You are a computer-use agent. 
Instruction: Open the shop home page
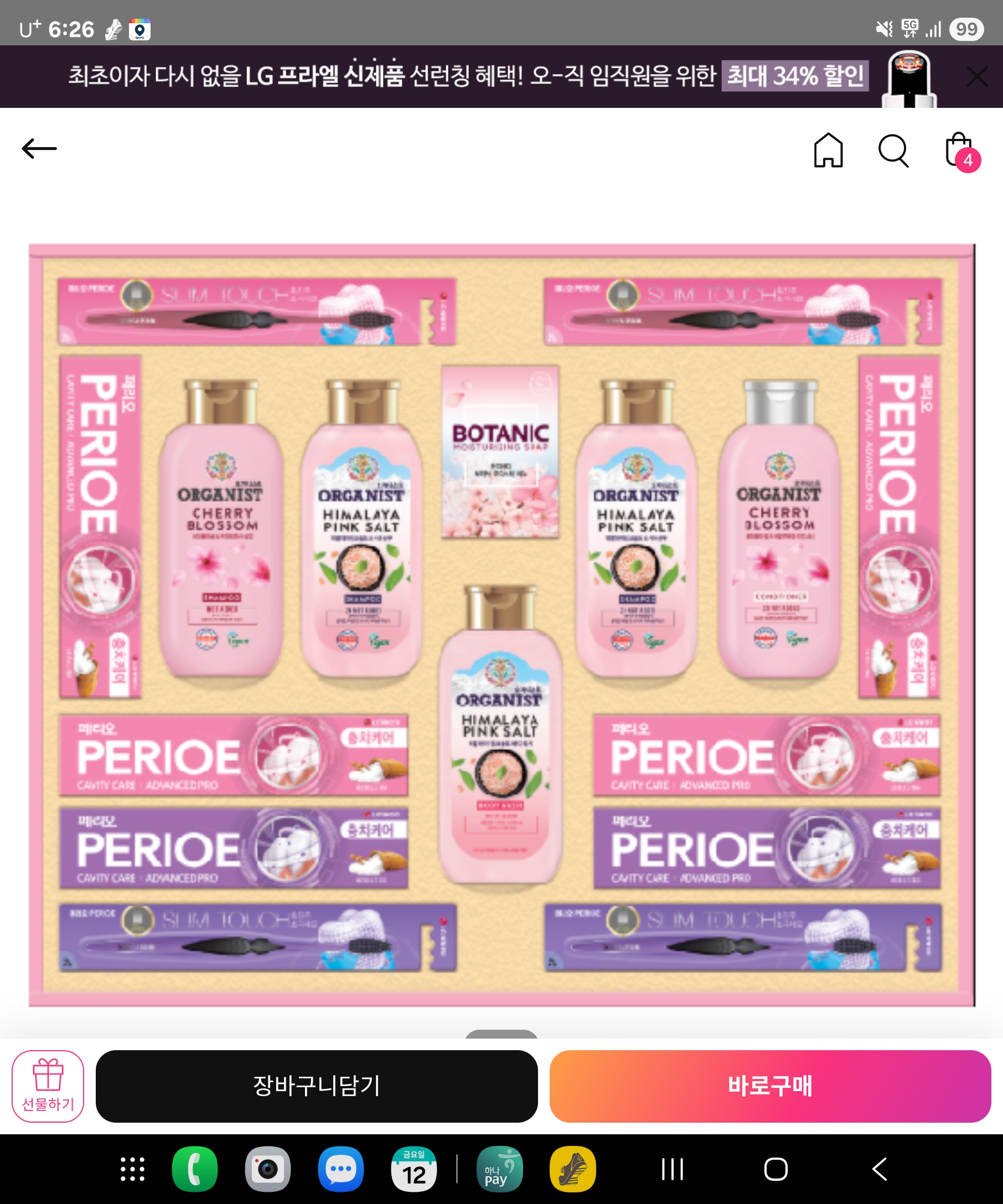point(828,150)
